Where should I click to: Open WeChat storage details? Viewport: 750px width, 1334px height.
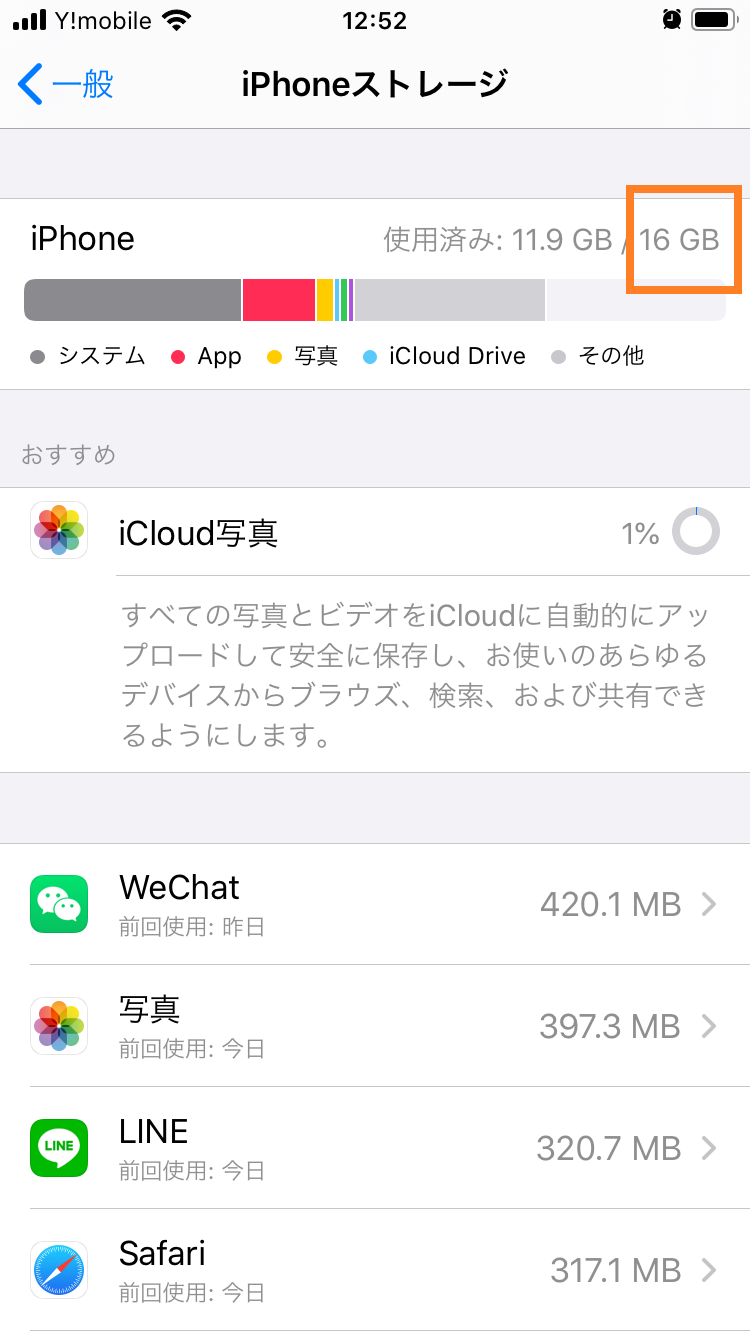[375, 904]
